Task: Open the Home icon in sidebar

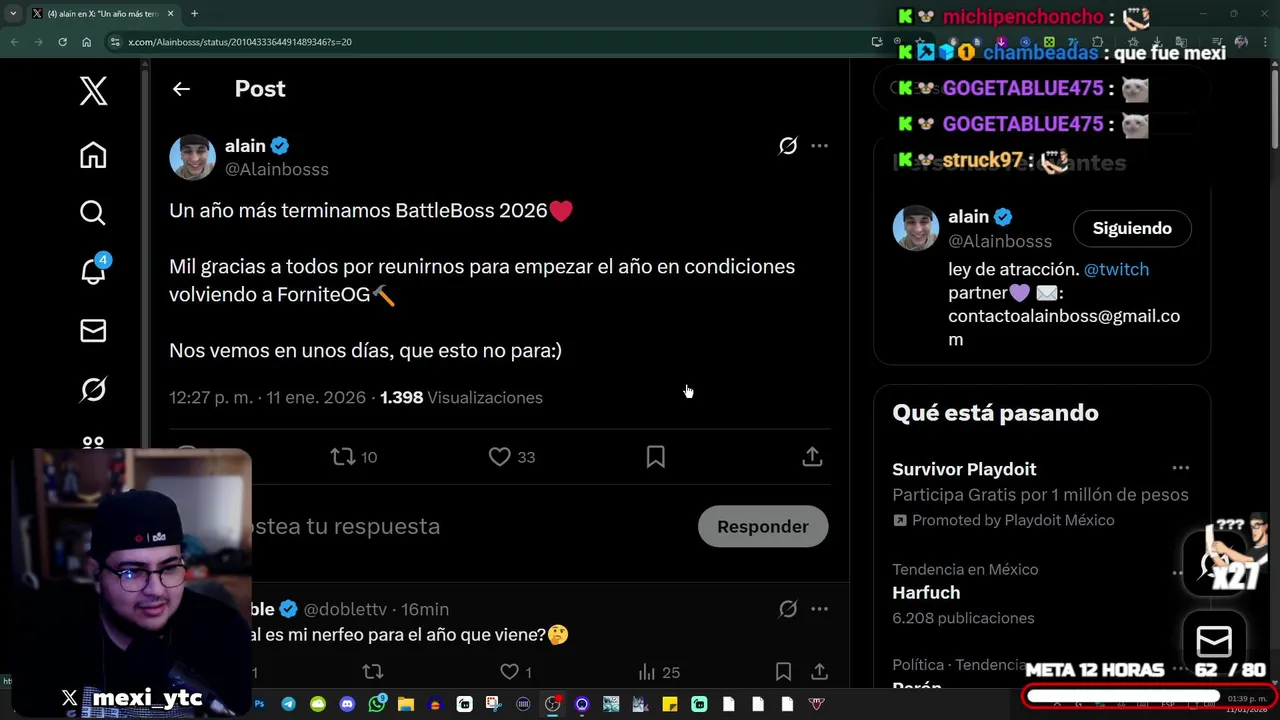Action: point(93,155)
